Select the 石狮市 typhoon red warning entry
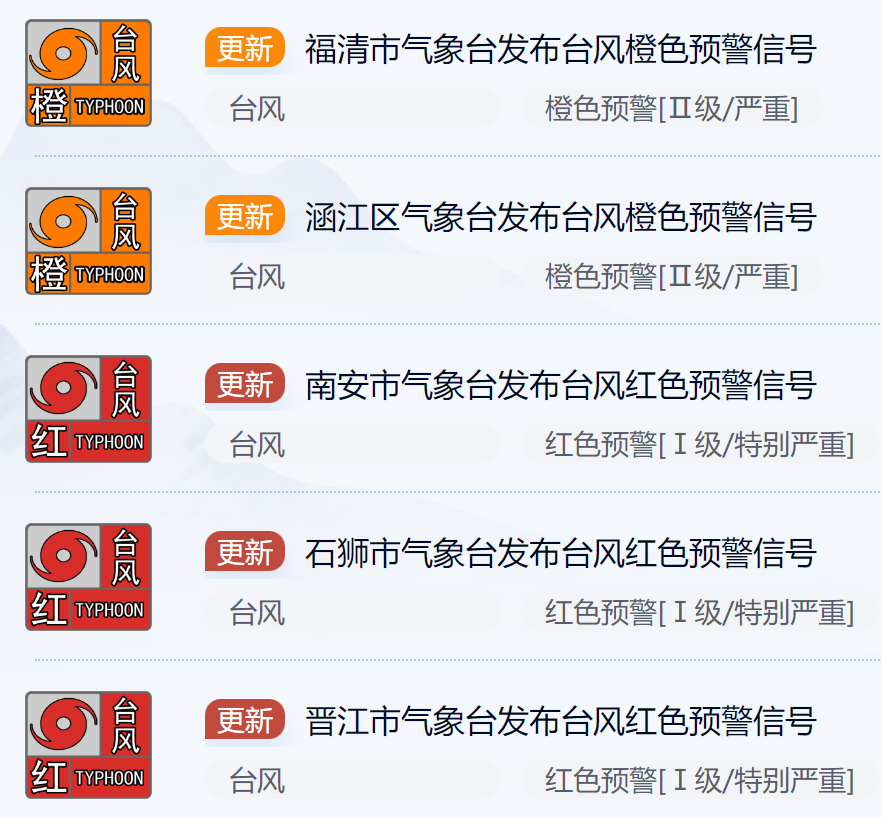This screenshot has width=882, height=818. (560, 553)
